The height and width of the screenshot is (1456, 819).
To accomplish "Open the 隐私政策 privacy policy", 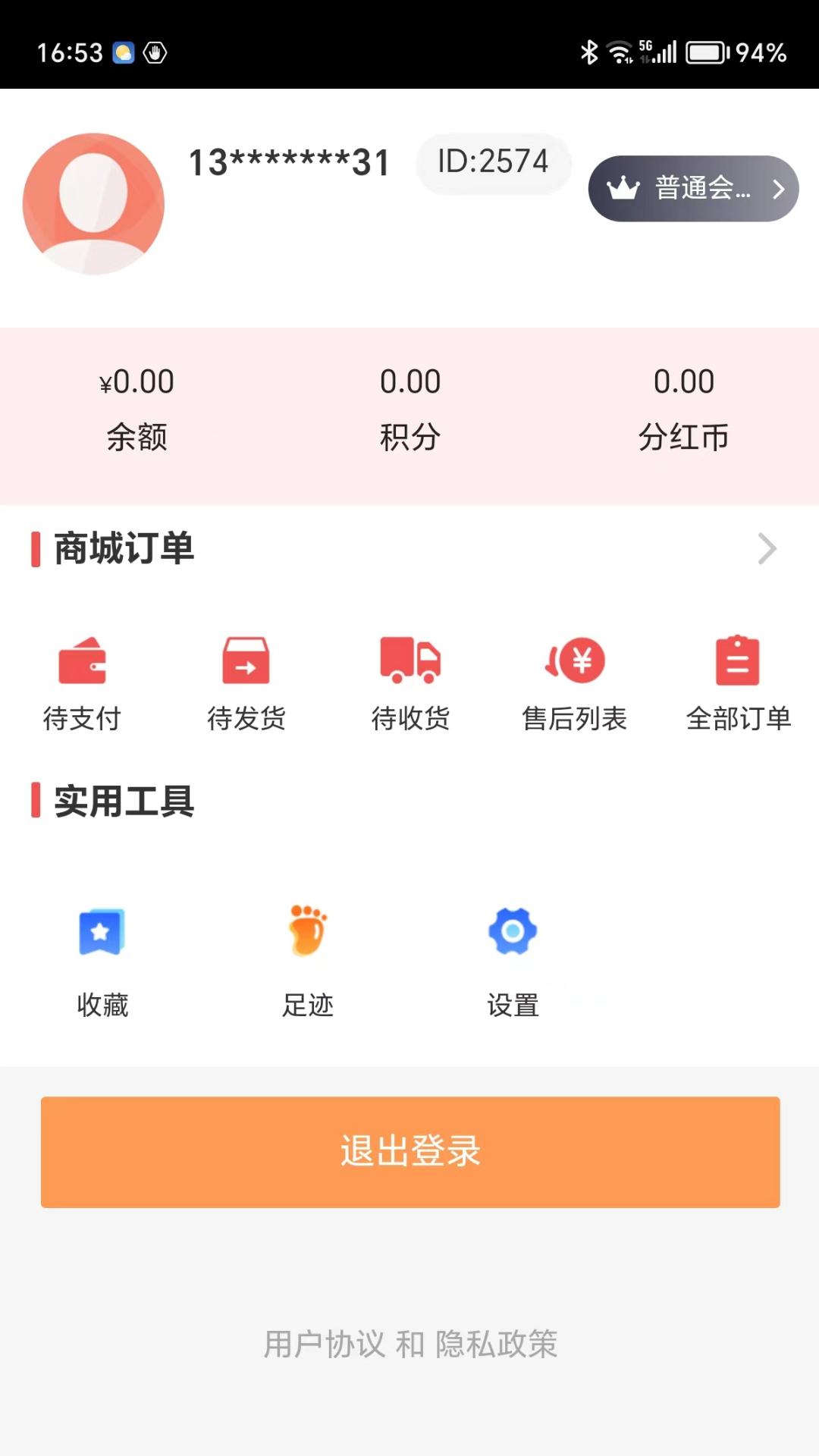I will pos(497,1345).
